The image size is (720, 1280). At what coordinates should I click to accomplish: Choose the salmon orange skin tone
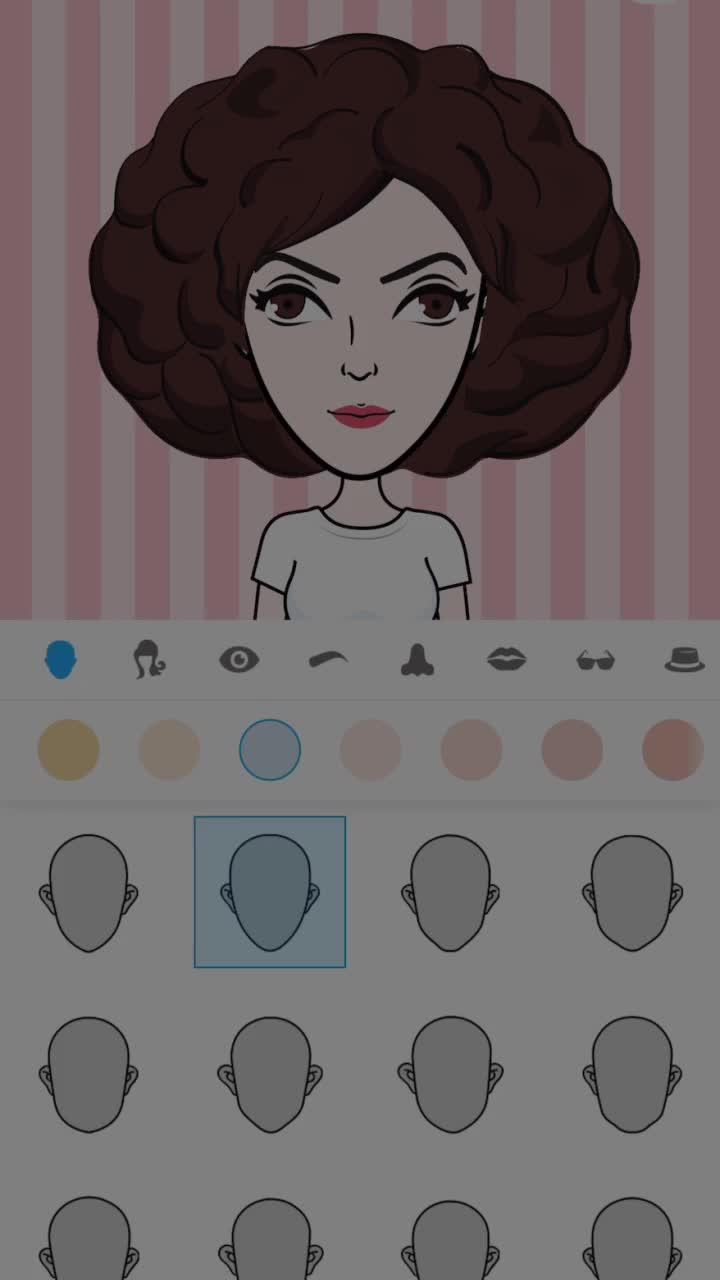(x=673, y=750)
